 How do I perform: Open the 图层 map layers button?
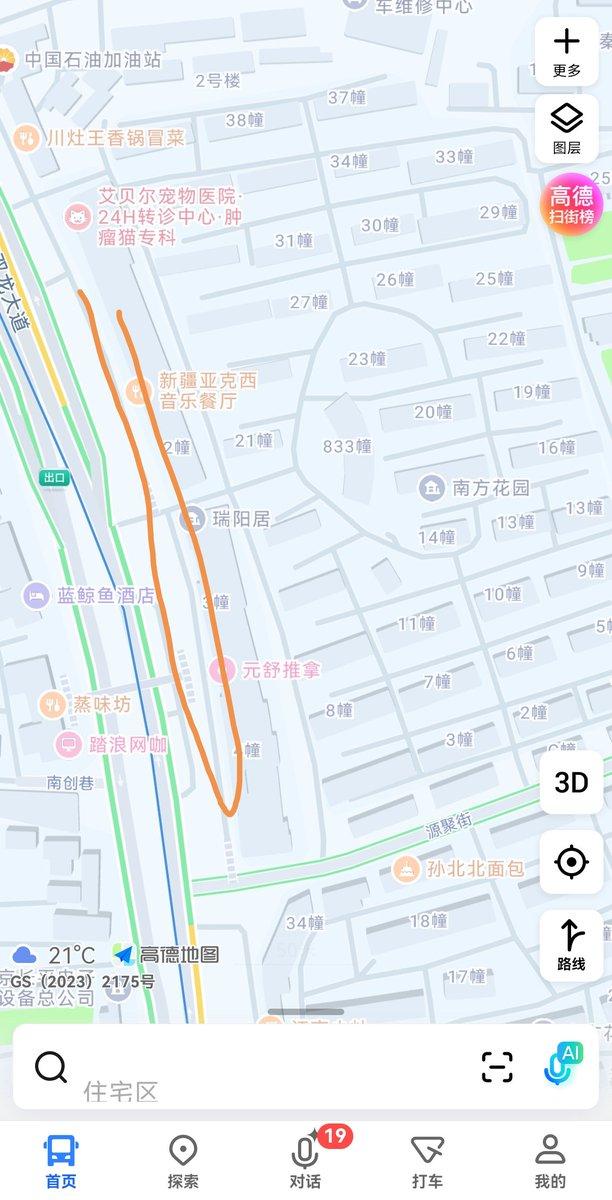point(567,129)
